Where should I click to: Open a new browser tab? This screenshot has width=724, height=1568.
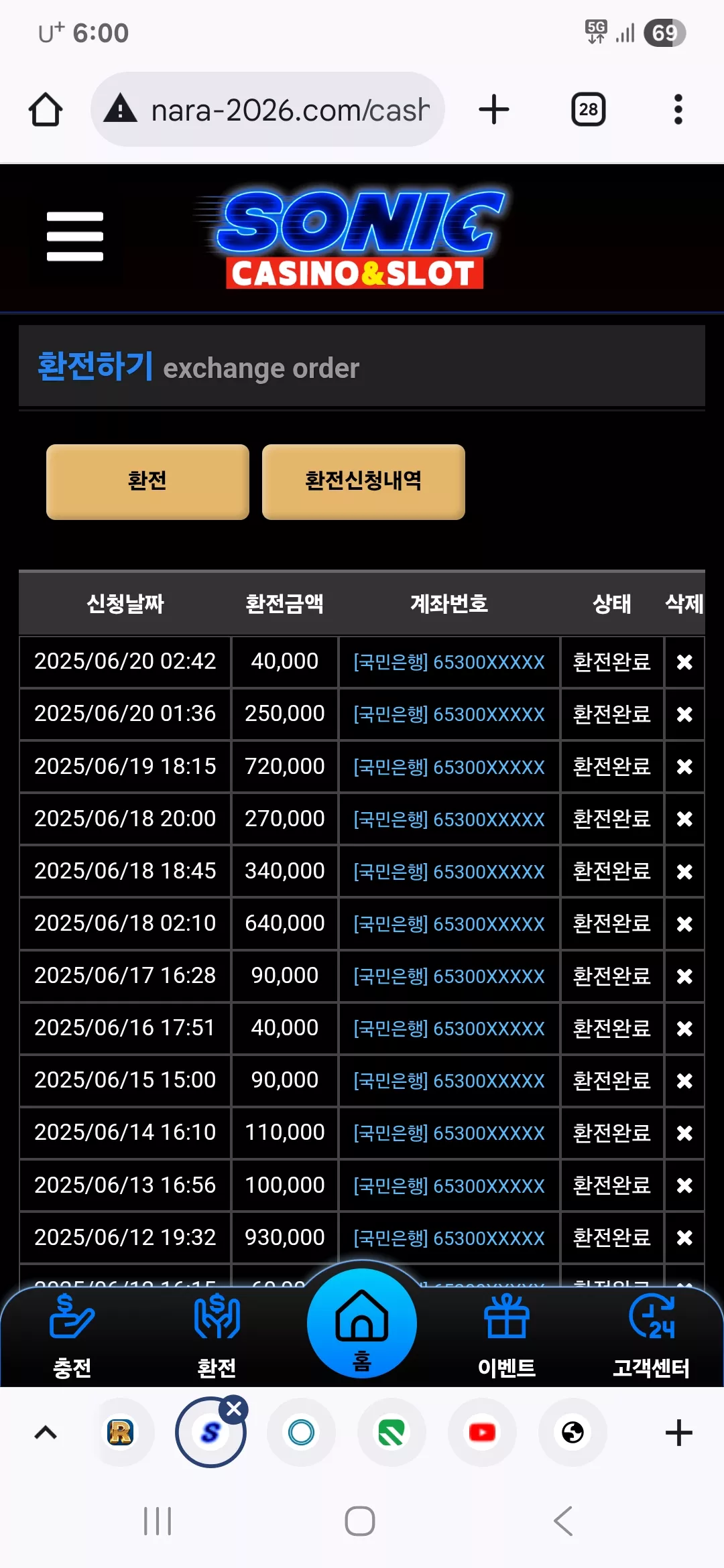[494, 109]
